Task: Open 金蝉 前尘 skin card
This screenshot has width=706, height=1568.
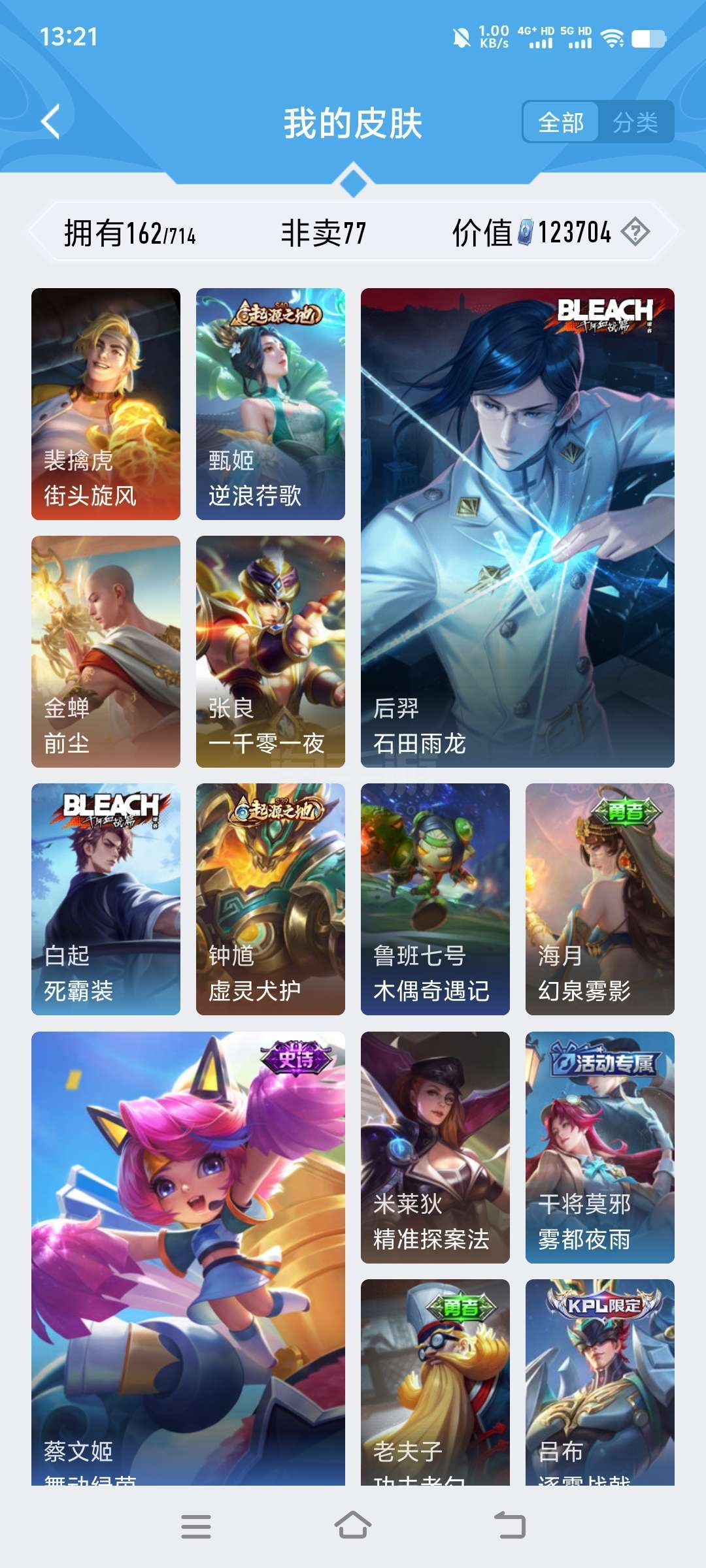Action: [106, 651]
